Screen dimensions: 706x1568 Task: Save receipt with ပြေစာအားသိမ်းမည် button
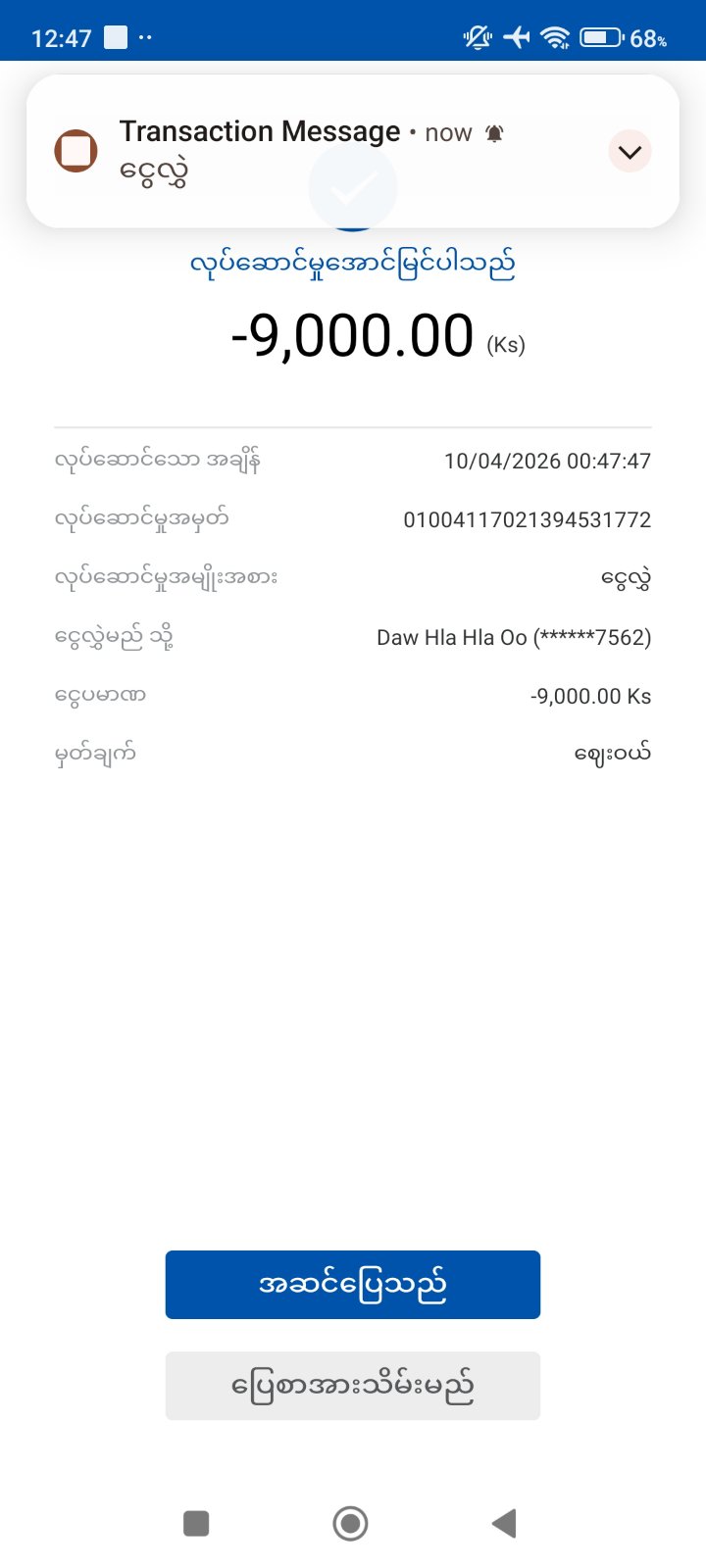(x=352, y=1386)
